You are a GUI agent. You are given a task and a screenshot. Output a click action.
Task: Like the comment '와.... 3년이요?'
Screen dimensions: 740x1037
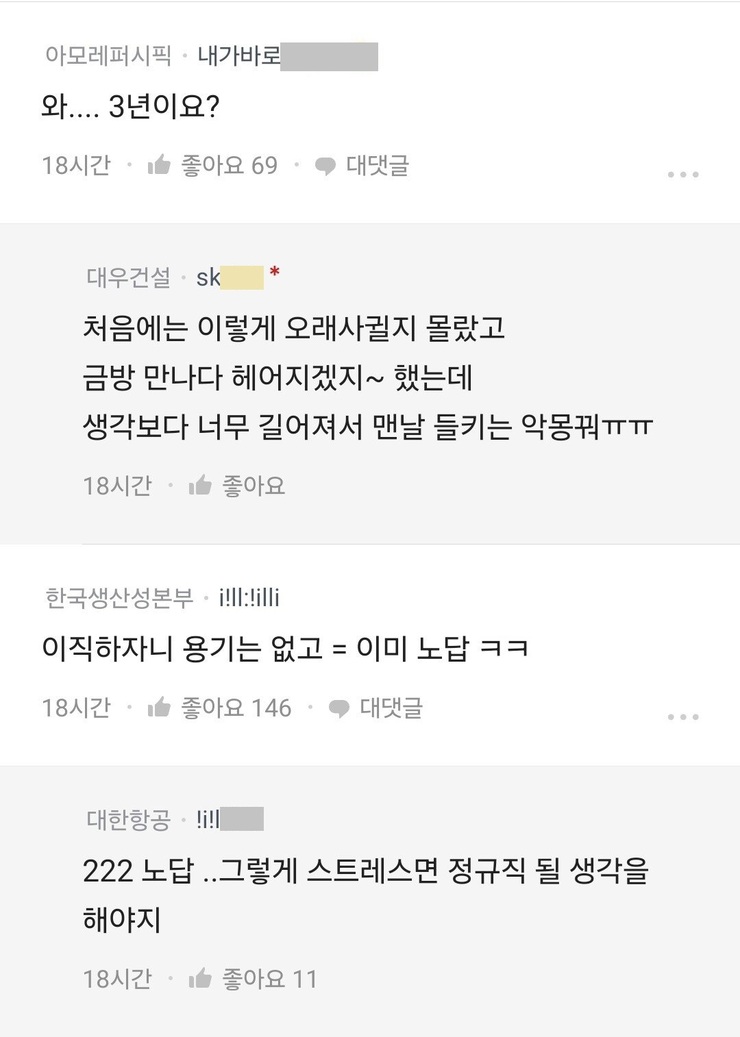click(x=212, y=165)
